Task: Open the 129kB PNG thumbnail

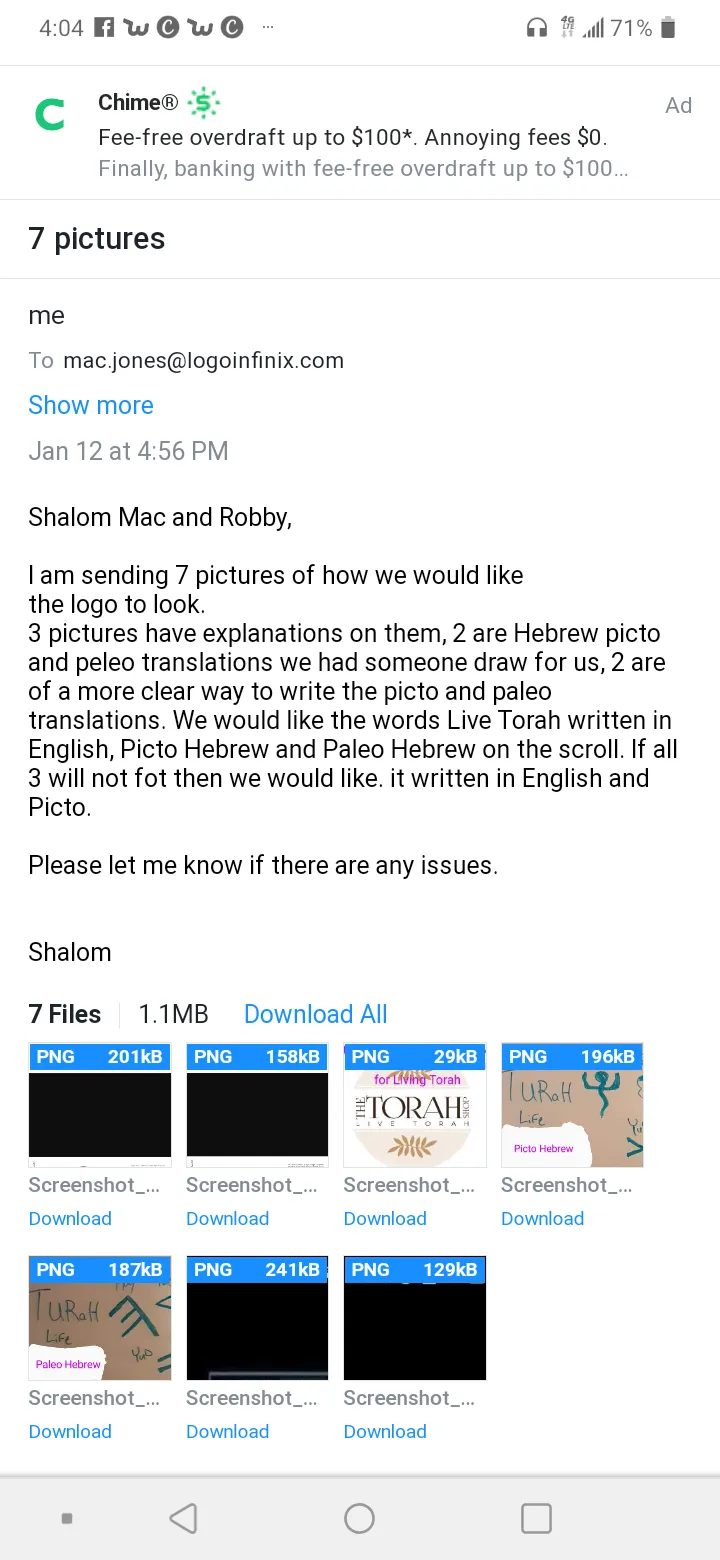Action: click(x=415, y=1318)
